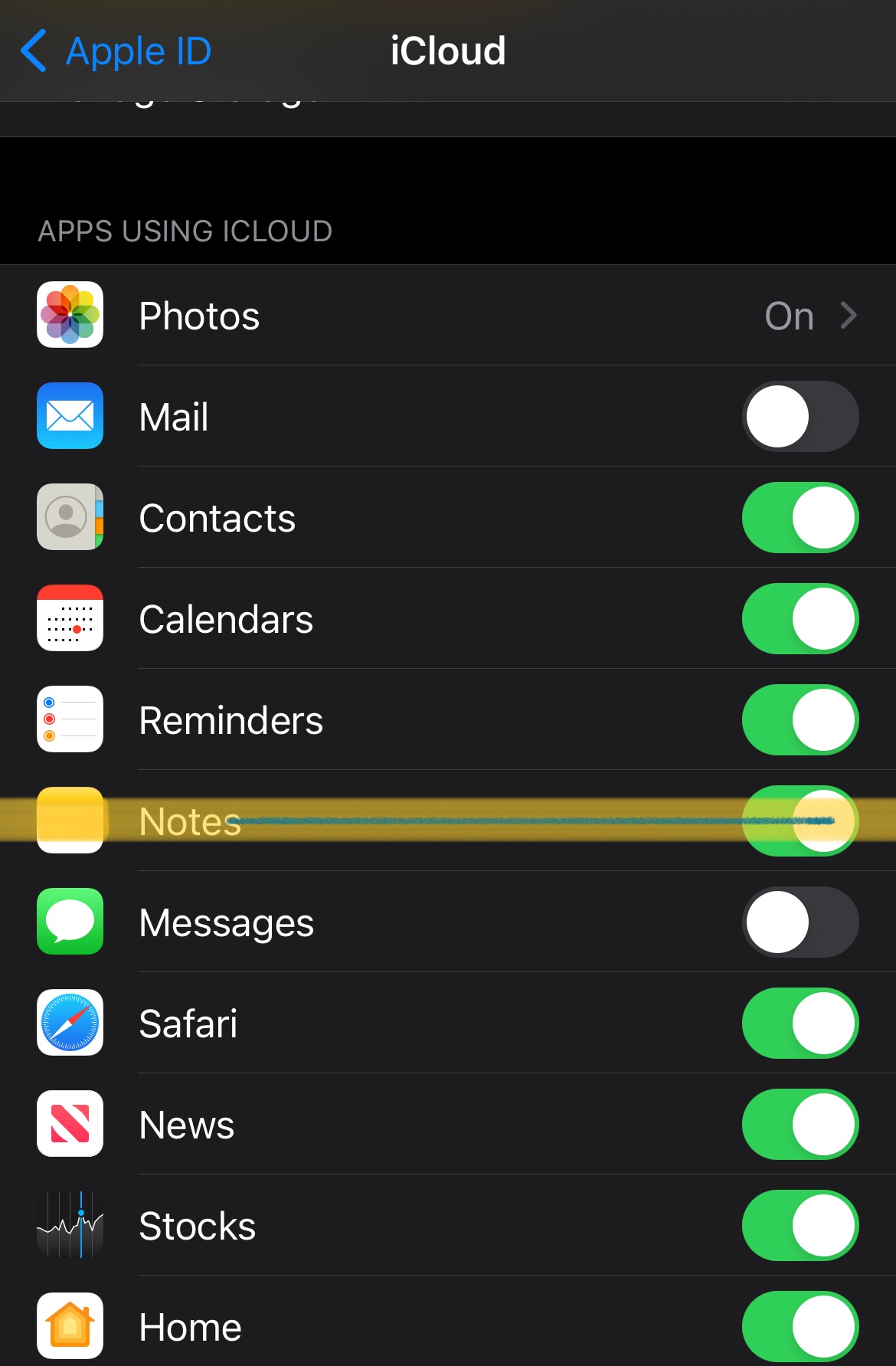Toggle Reminders iCloud switch off
Image resolution: width=896 pixels, height=1366 pixels.
click(x=800, y=720)
